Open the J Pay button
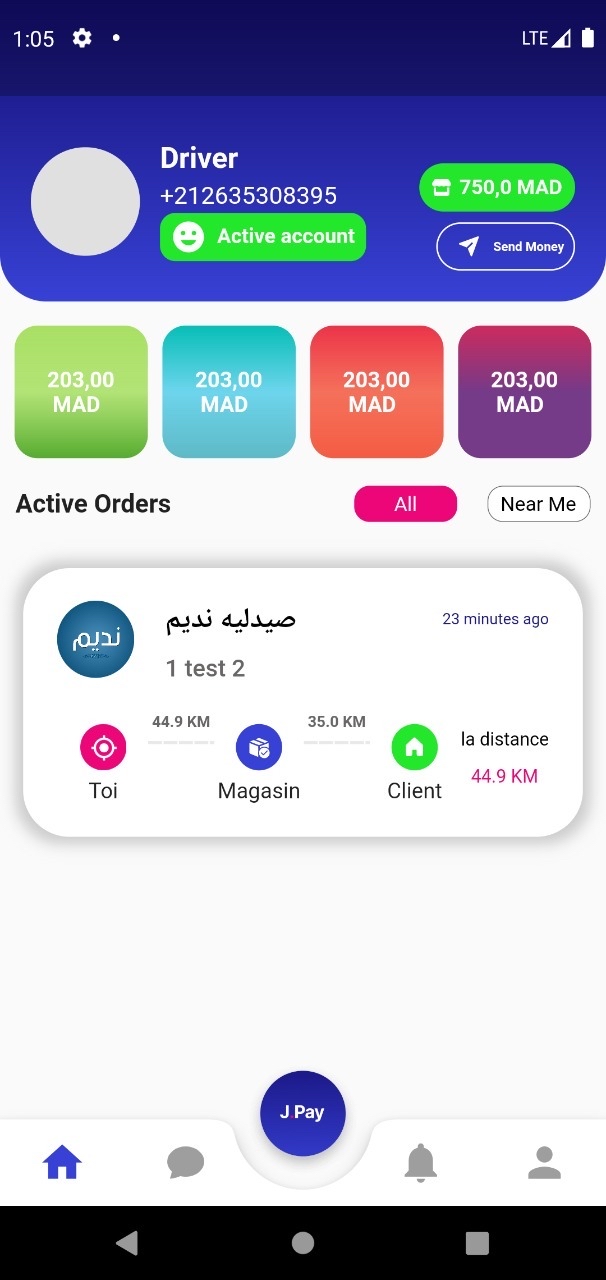606x1280 pixels. click(x=302, y=1112)
